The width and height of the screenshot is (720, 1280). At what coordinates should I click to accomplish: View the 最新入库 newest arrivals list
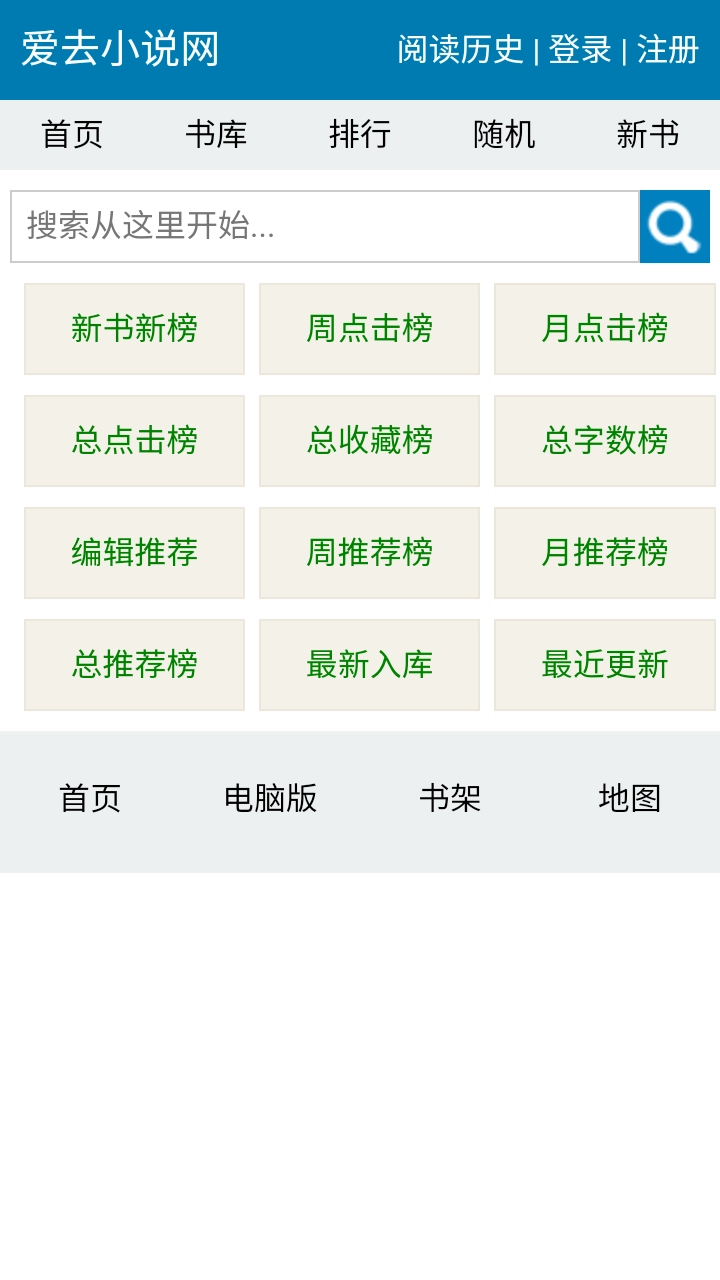point(369,665)
